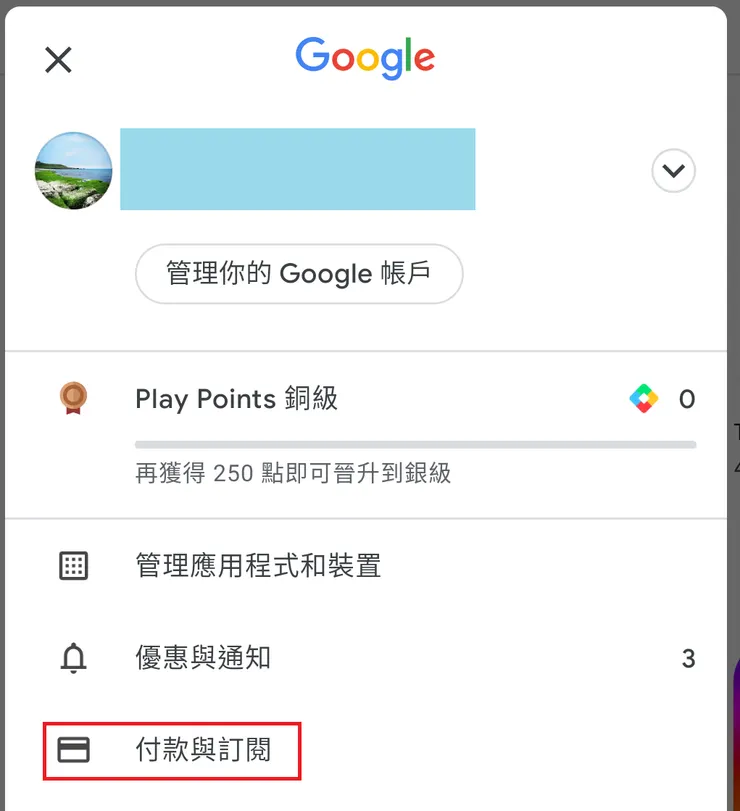Click the X icon to dismiss the panel
The height and width of the screenshot is (811, 740).
coord(58,60)
